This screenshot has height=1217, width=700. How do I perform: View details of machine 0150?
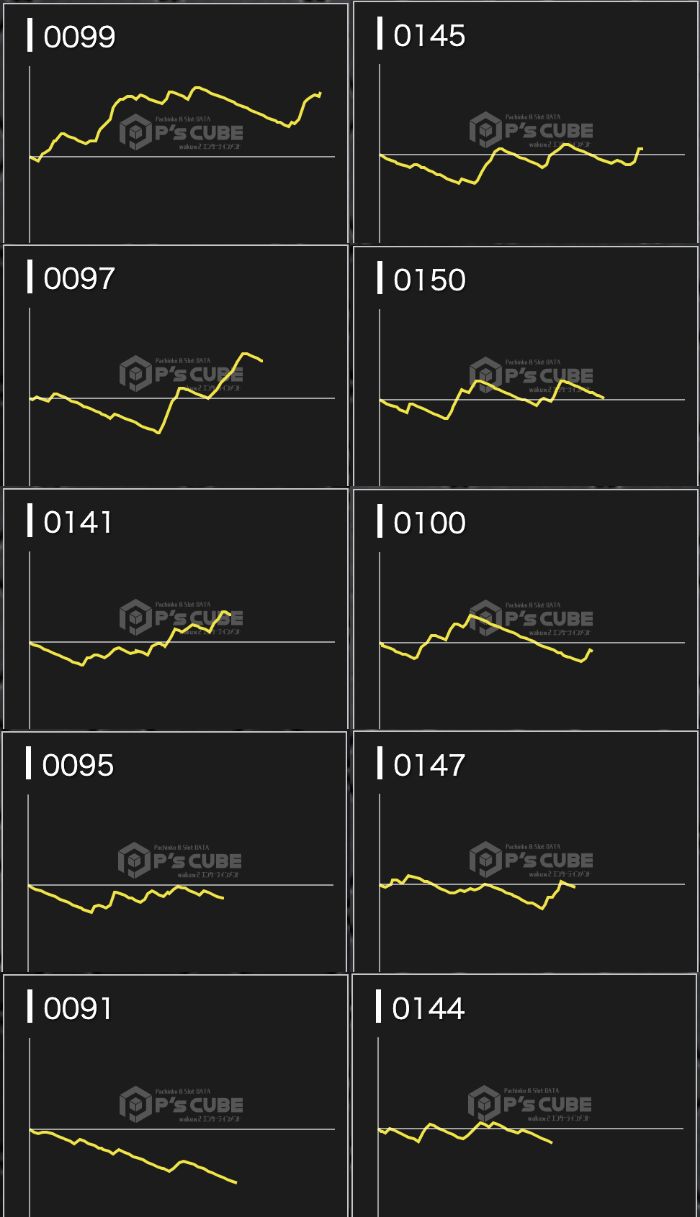coord(525,366)
